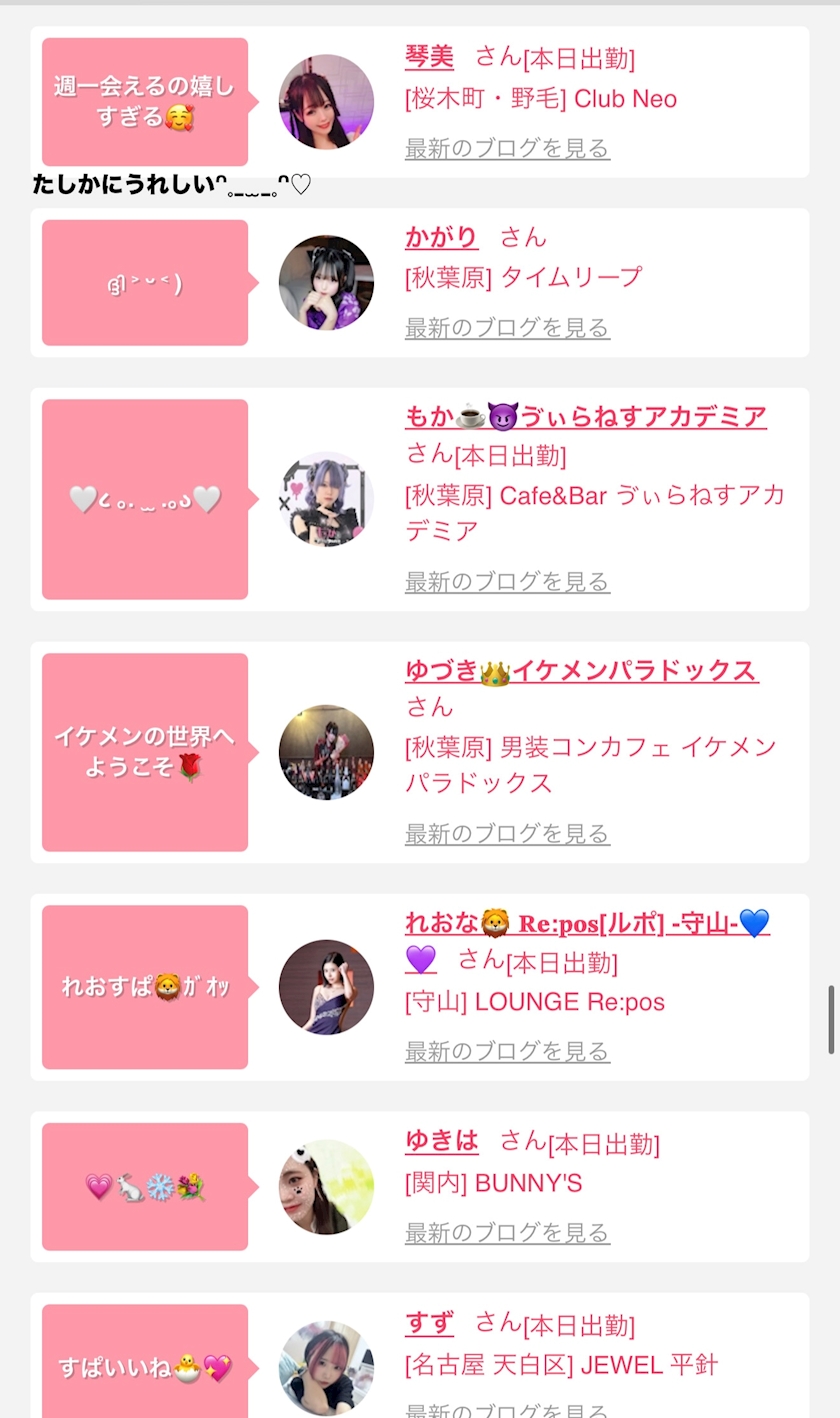840x1418 pixels.
Task: Tap 琴美's round profile photo
Action: pyautogui.click(x=326, y=102)
